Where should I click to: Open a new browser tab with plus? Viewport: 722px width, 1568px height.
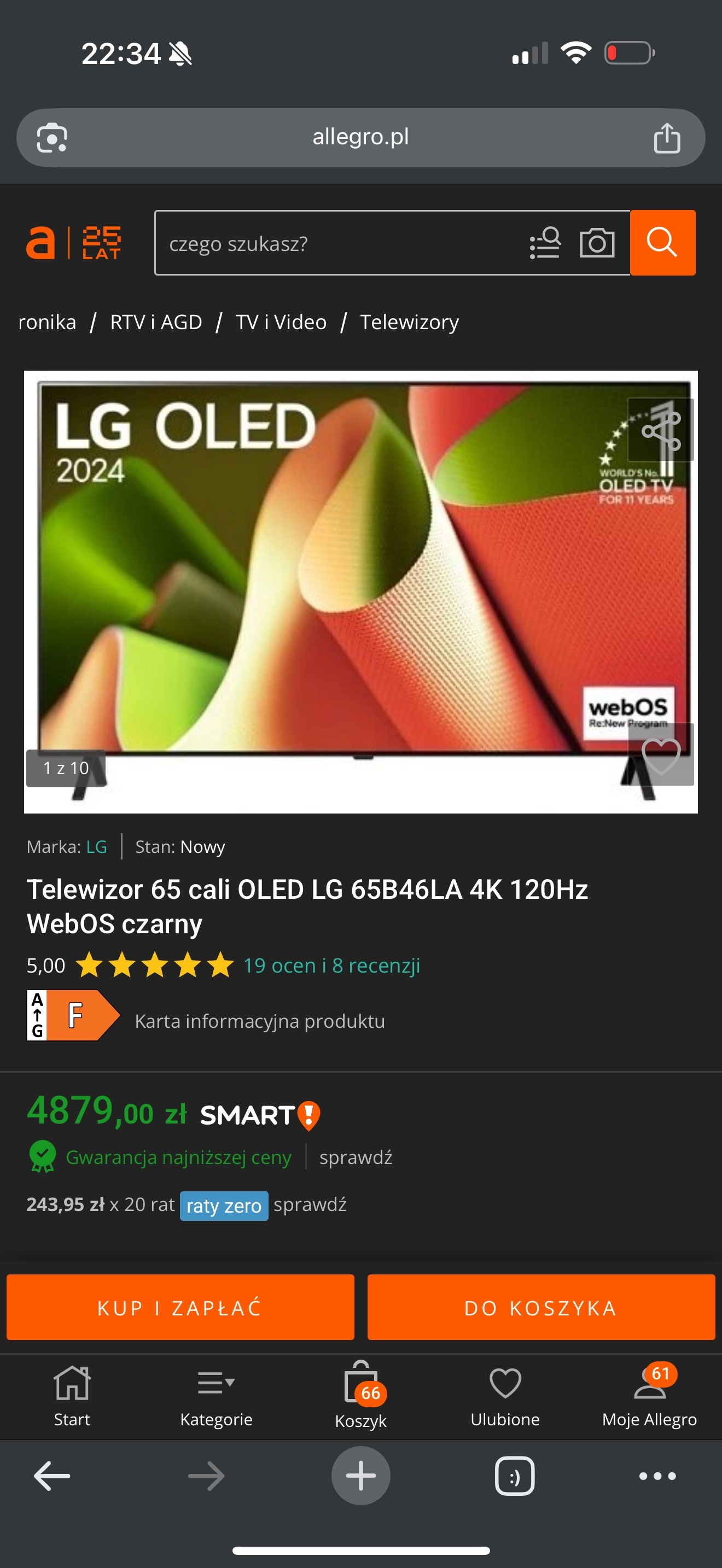coord(361,1476)
